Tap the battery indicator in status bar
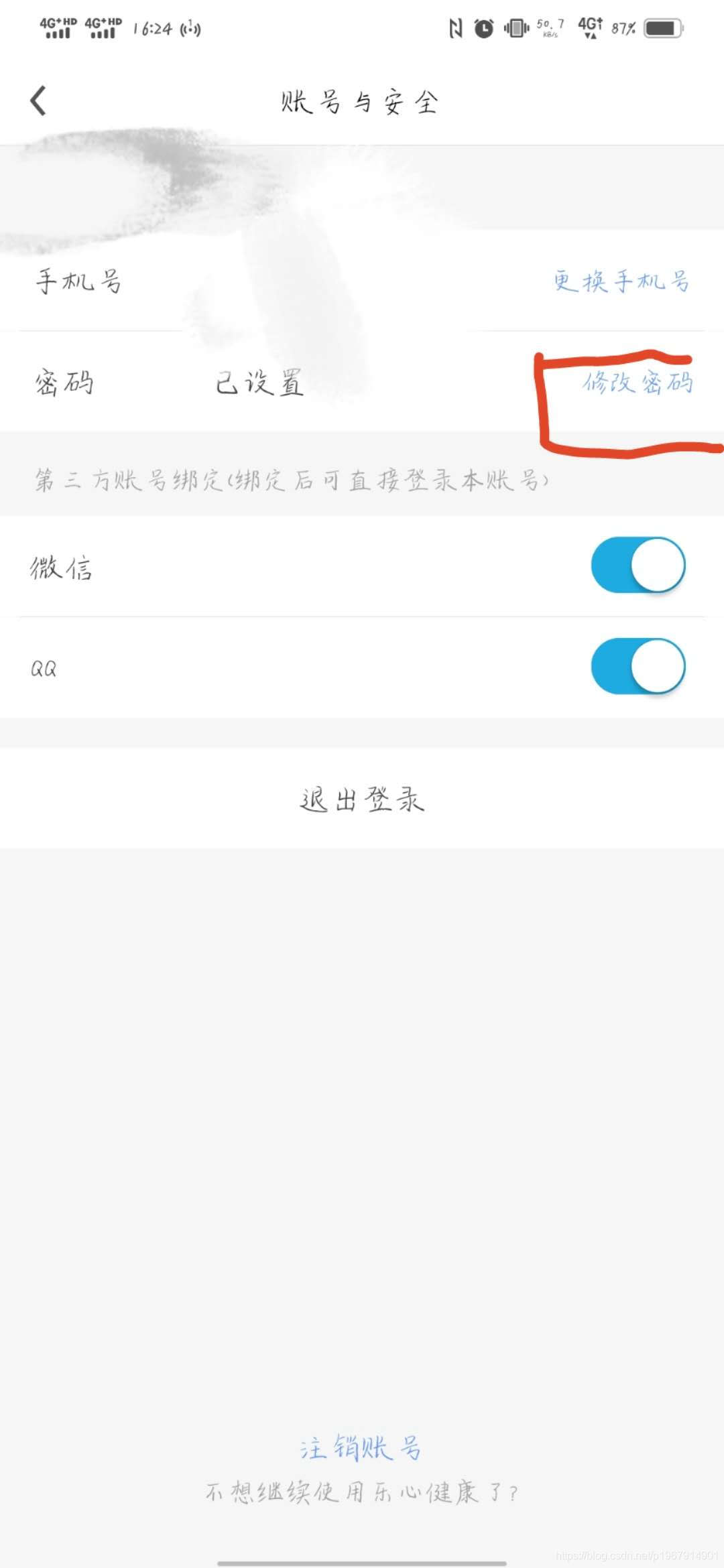The width and height of the screenshot is (724, 1568). click(x=660, y=27)
